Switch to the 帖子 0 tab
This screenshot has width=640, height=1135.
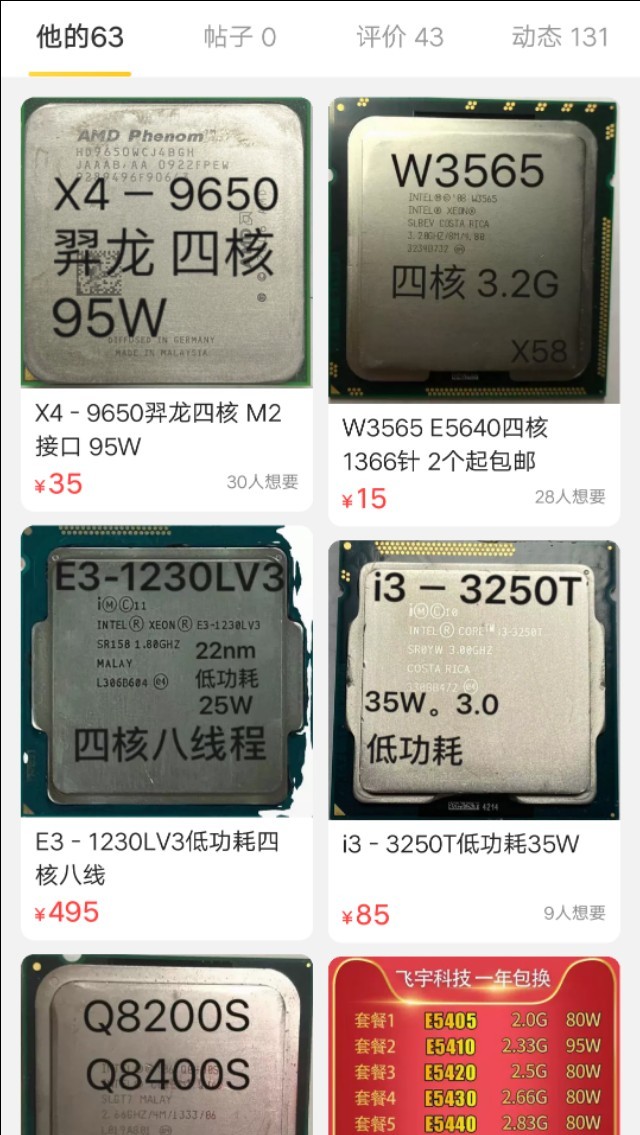pos(240,38)
